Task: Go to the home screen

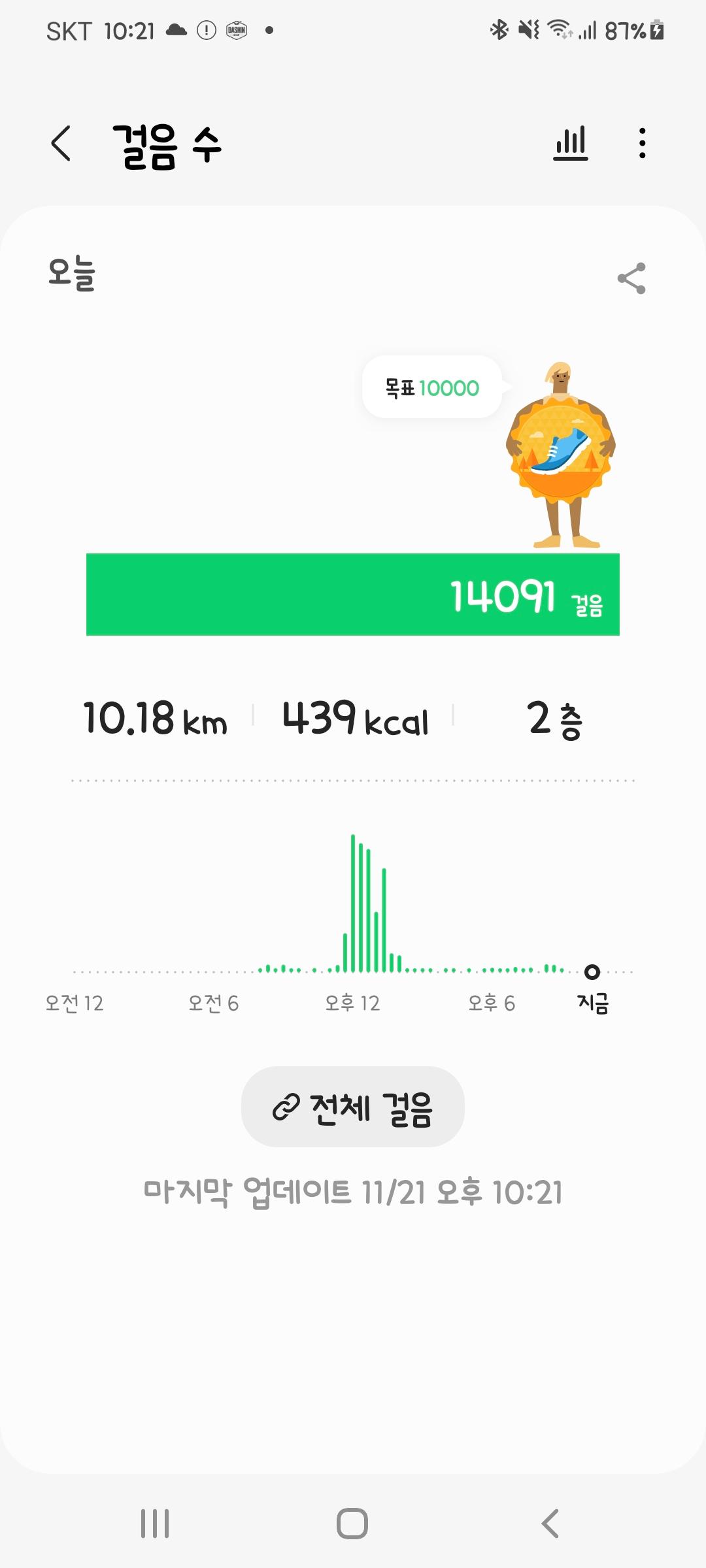Action: pos(352,1524)
